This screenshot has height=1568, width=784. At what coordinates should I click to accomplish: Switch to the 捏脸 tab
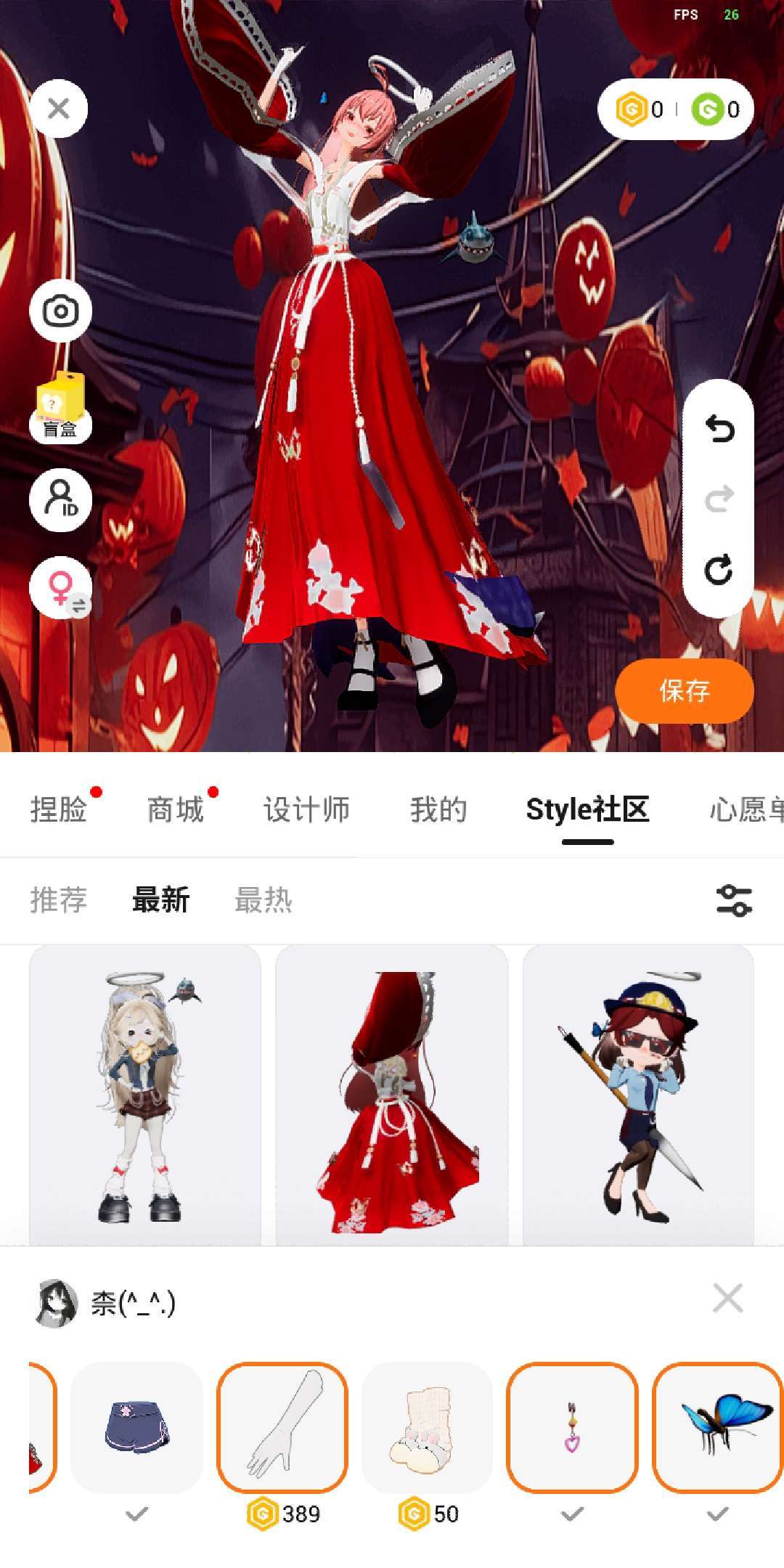tap(59, 810)
